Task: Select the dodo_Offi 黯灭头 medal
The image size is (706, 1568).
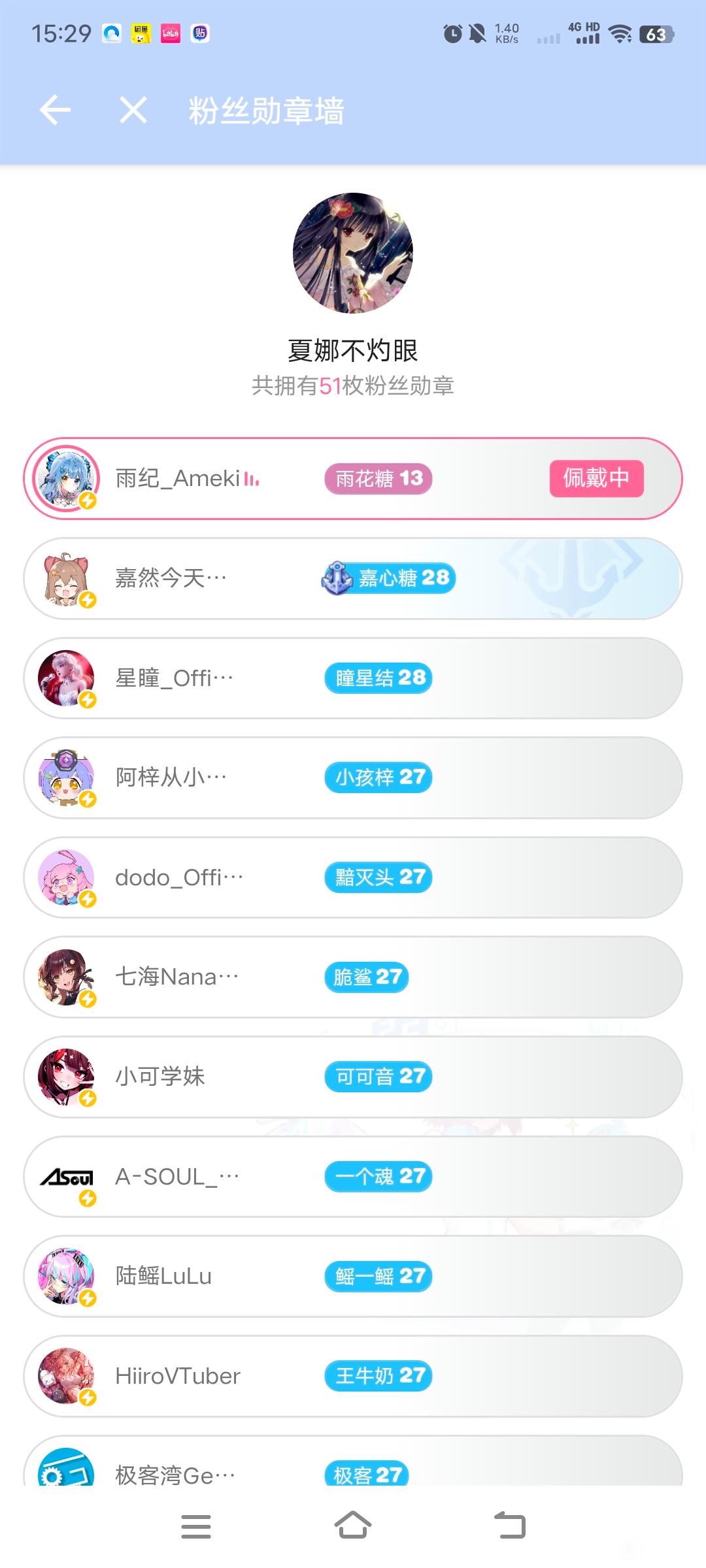Action: coord(353,877)
